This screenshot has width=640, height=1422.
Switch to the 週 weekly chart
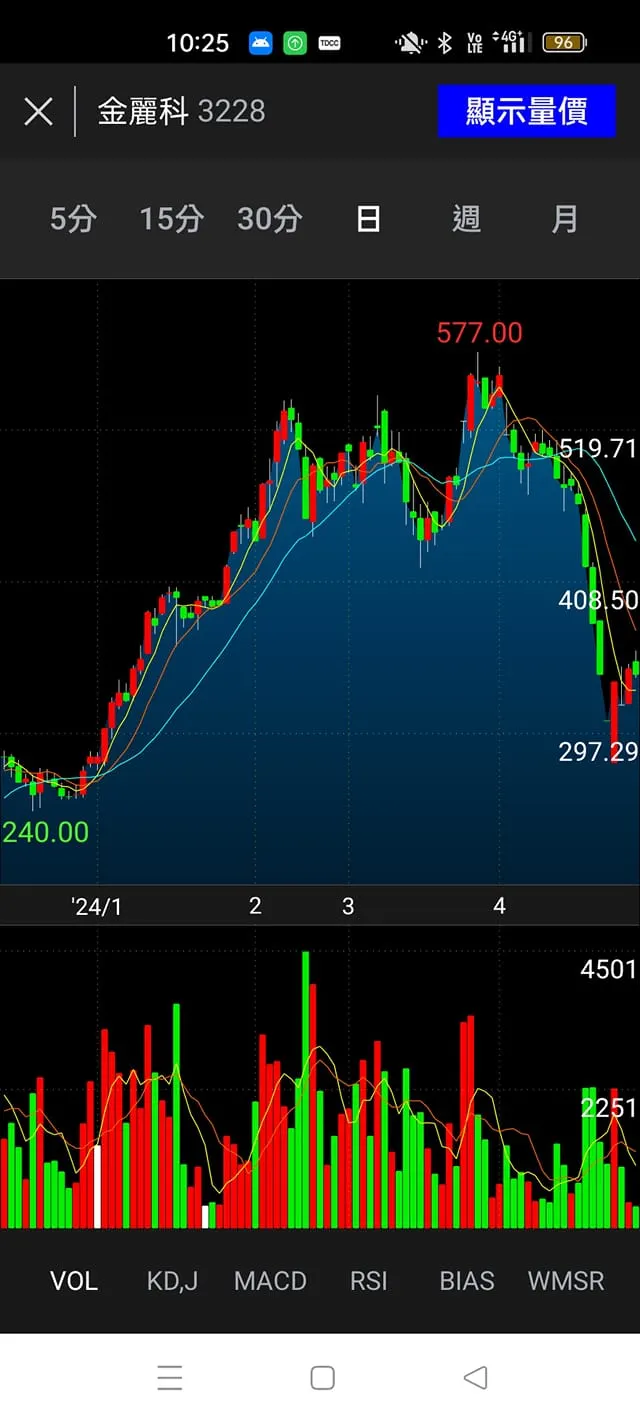[x=467, y=219]
